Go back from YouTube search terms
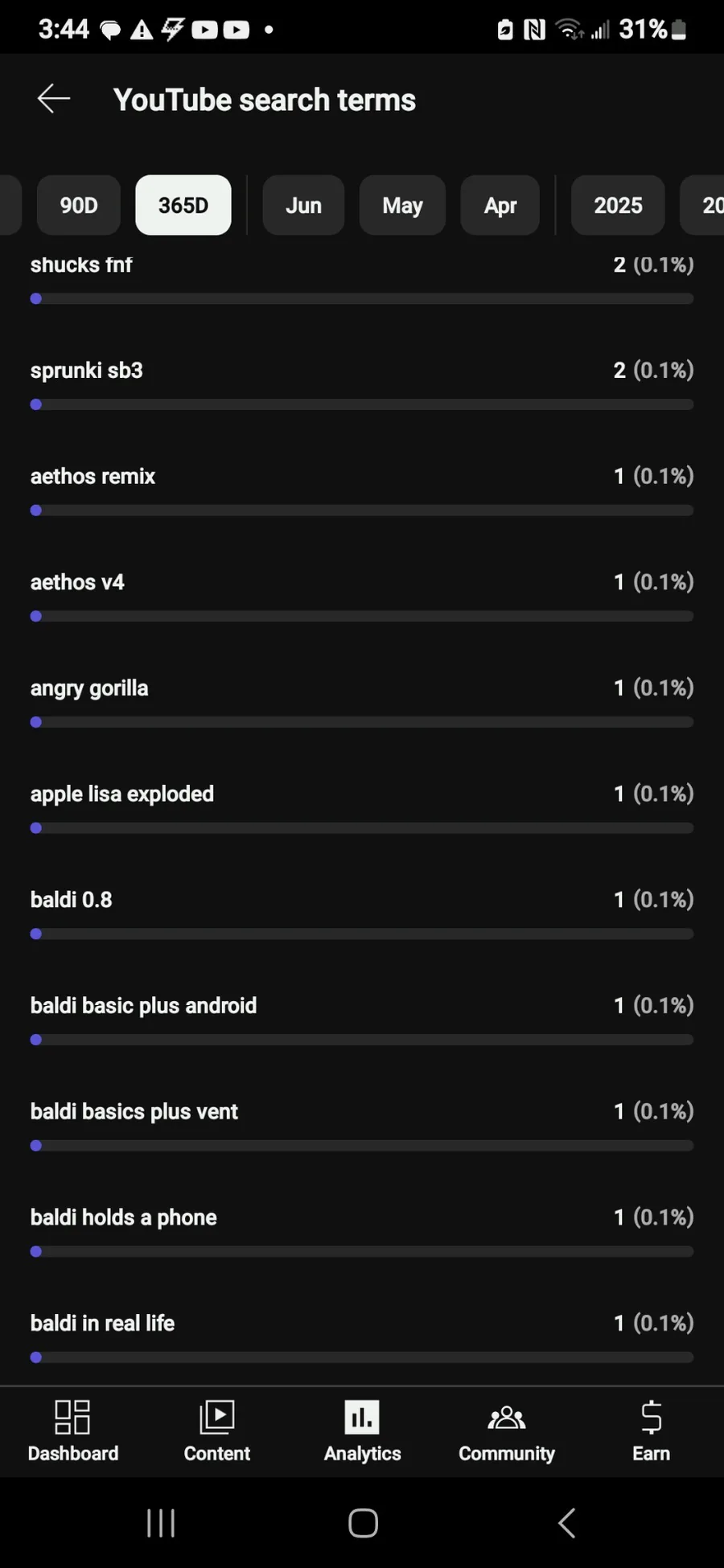 pos(54,99)
